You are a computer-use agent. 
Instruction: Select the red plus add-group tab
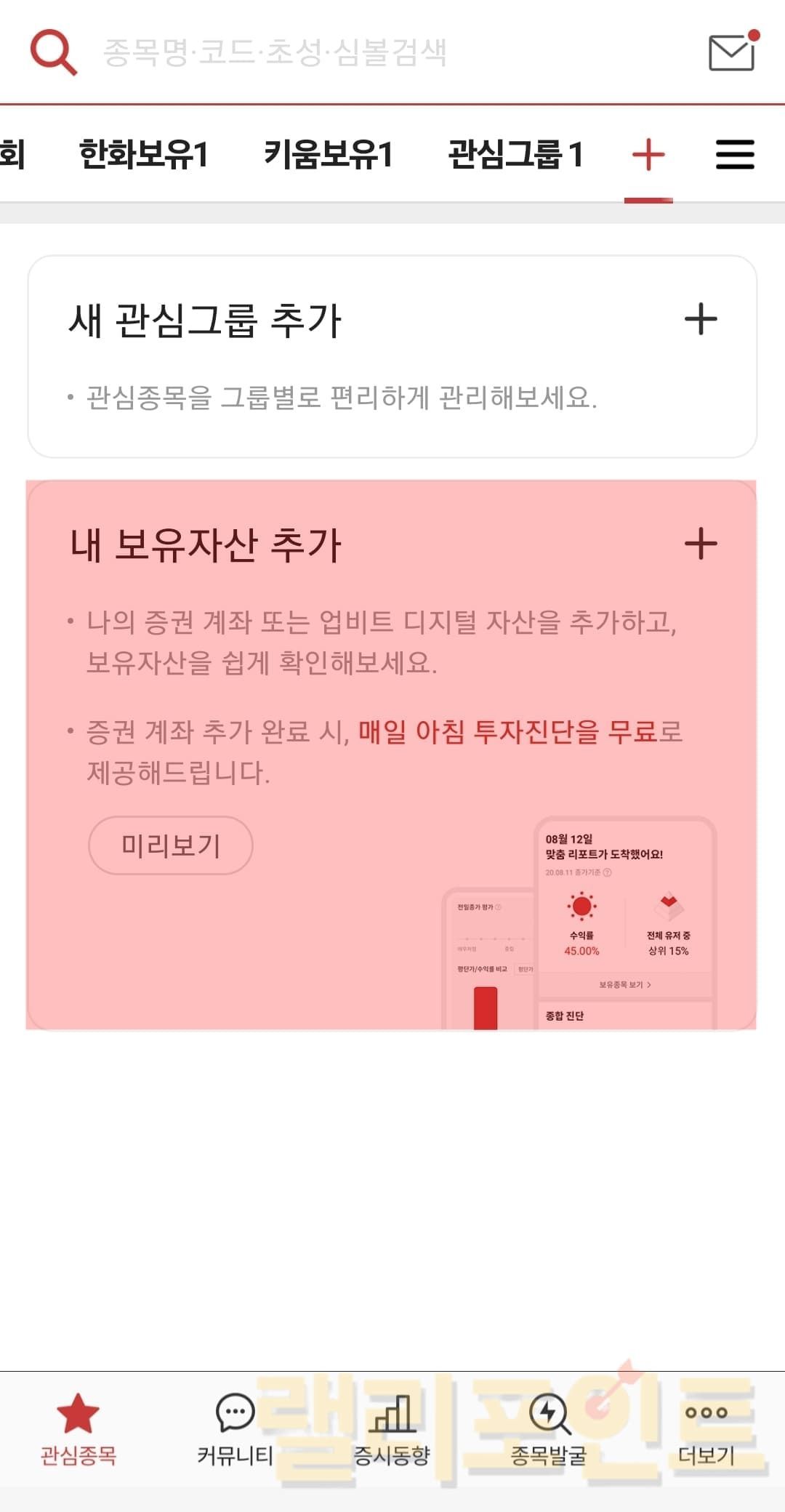648,155
